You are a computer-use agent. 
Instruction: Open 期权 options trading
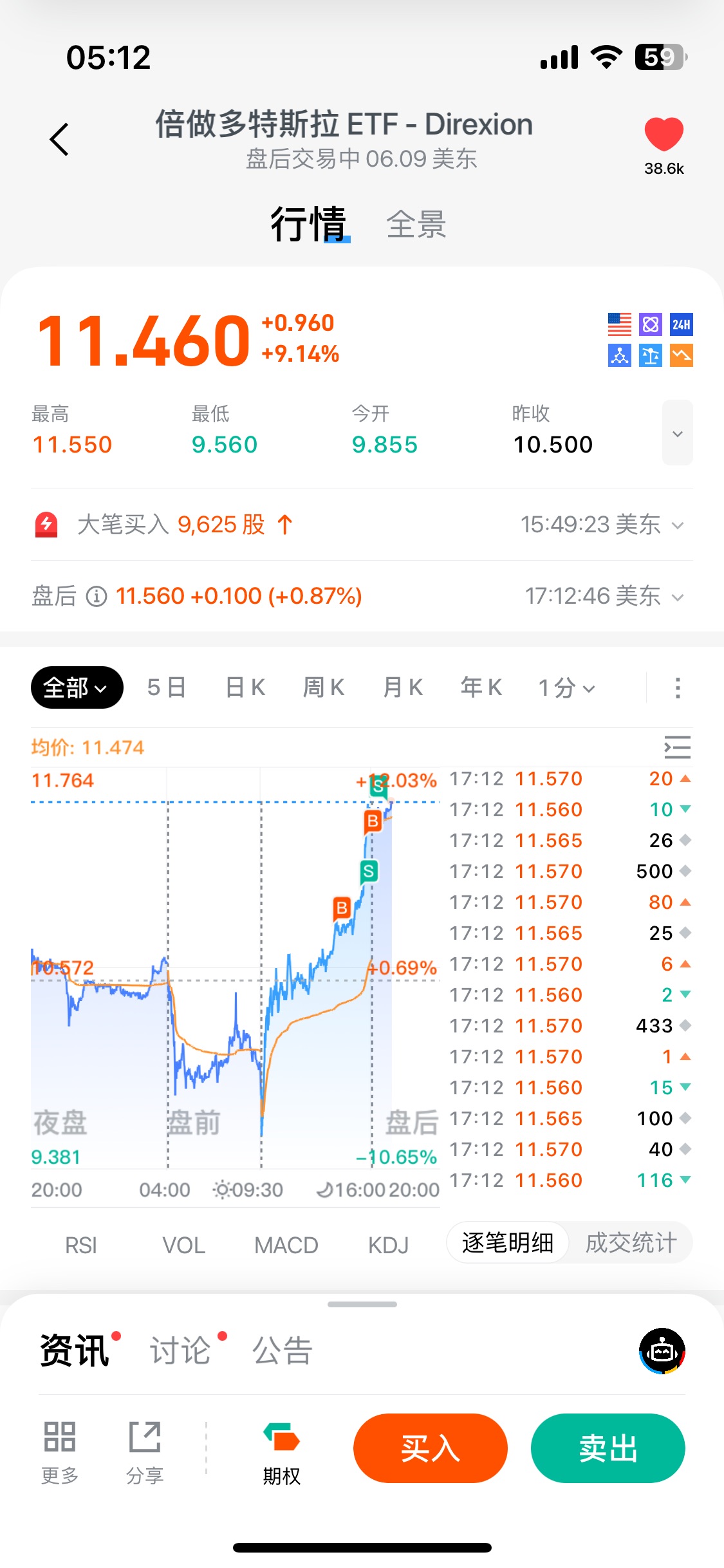pos(281,1453)
